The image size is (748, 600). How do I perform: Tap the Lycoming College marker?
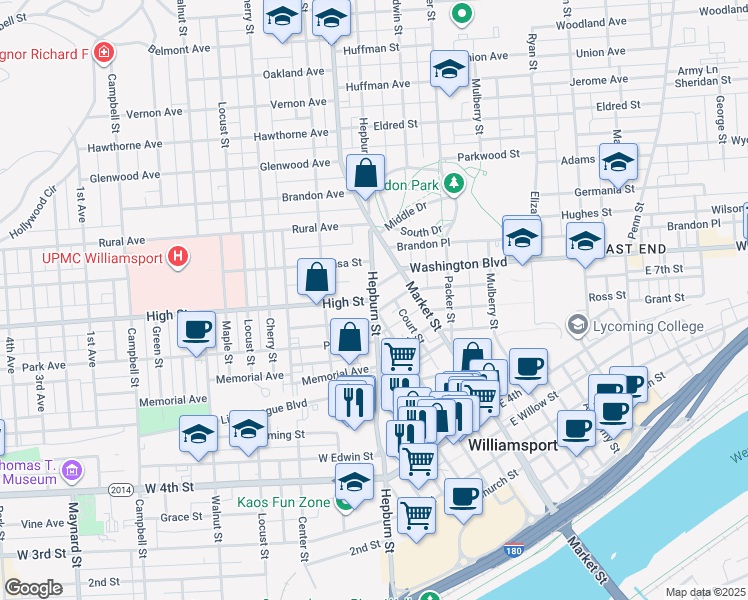[x=578, y=326]
